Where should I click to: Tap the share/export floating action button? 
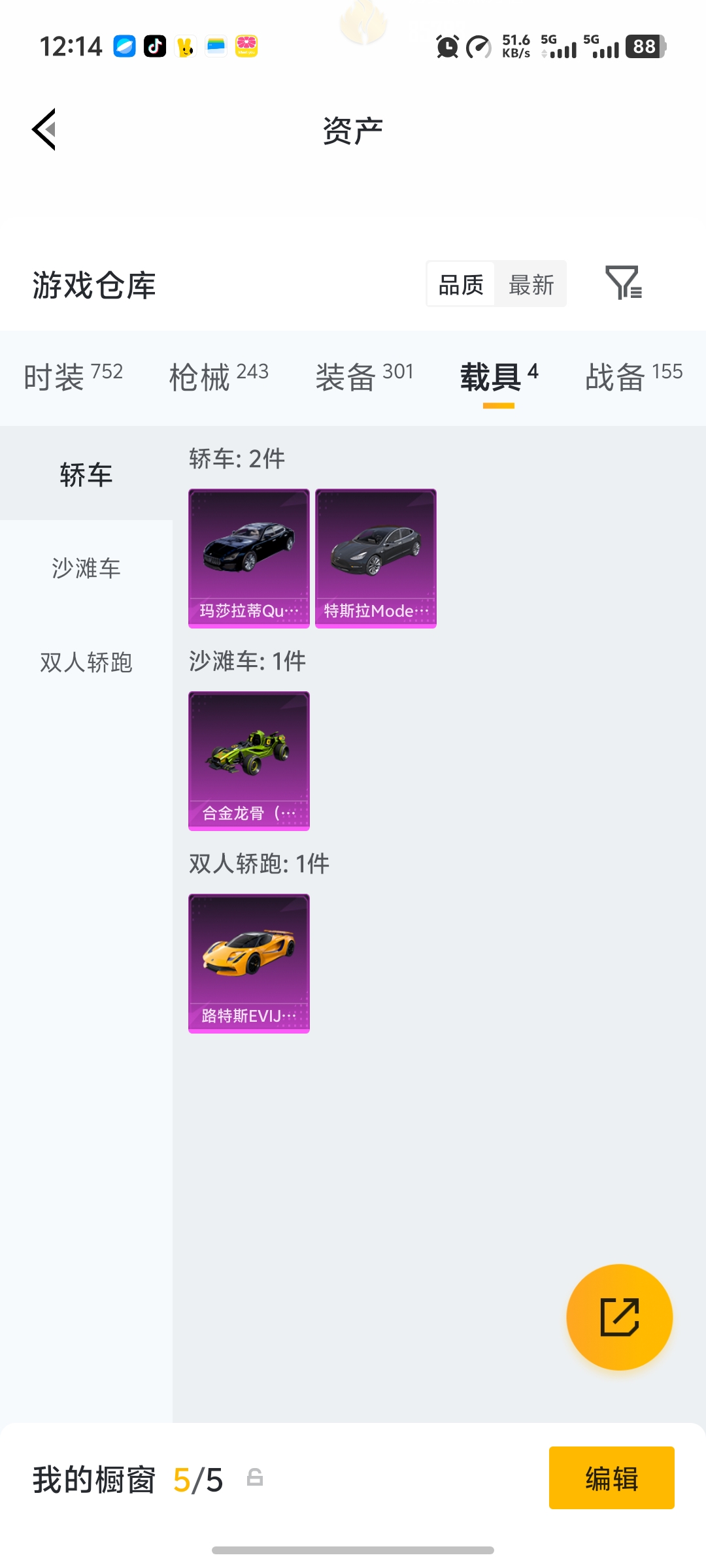tap(619, 1317)
